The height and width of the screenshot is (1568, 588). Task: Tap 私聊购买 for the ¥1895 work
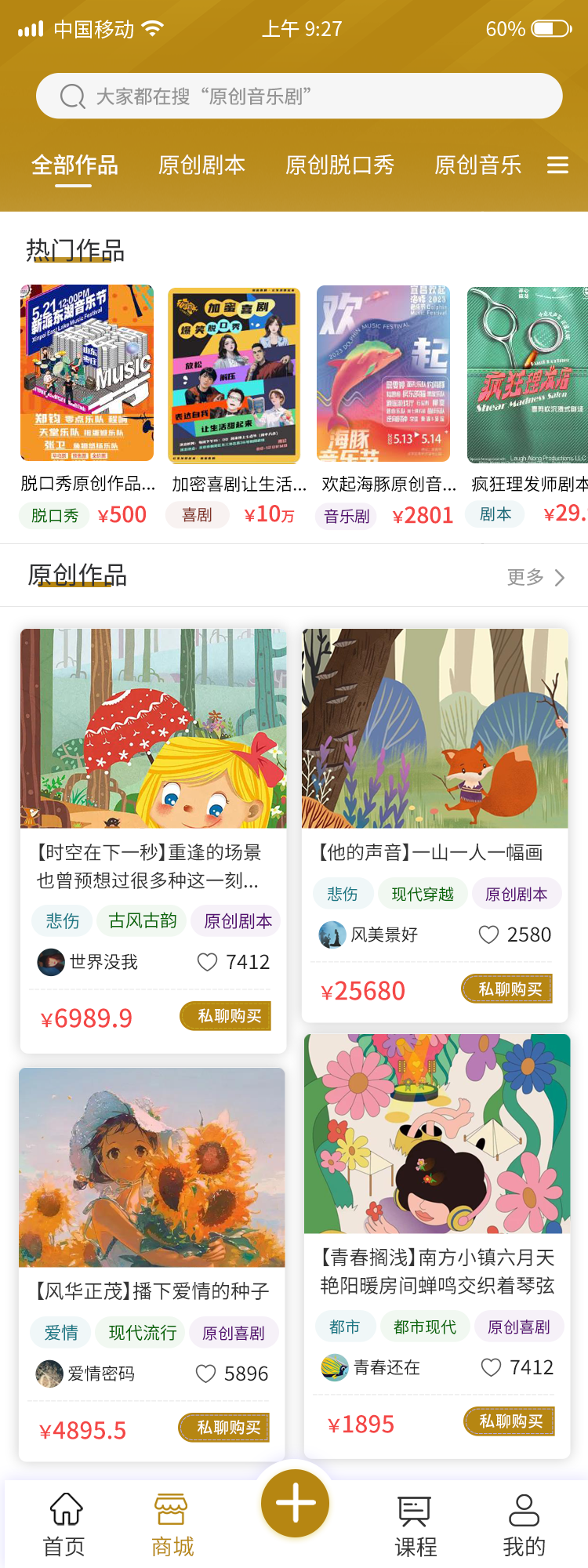click(510, 1421)
